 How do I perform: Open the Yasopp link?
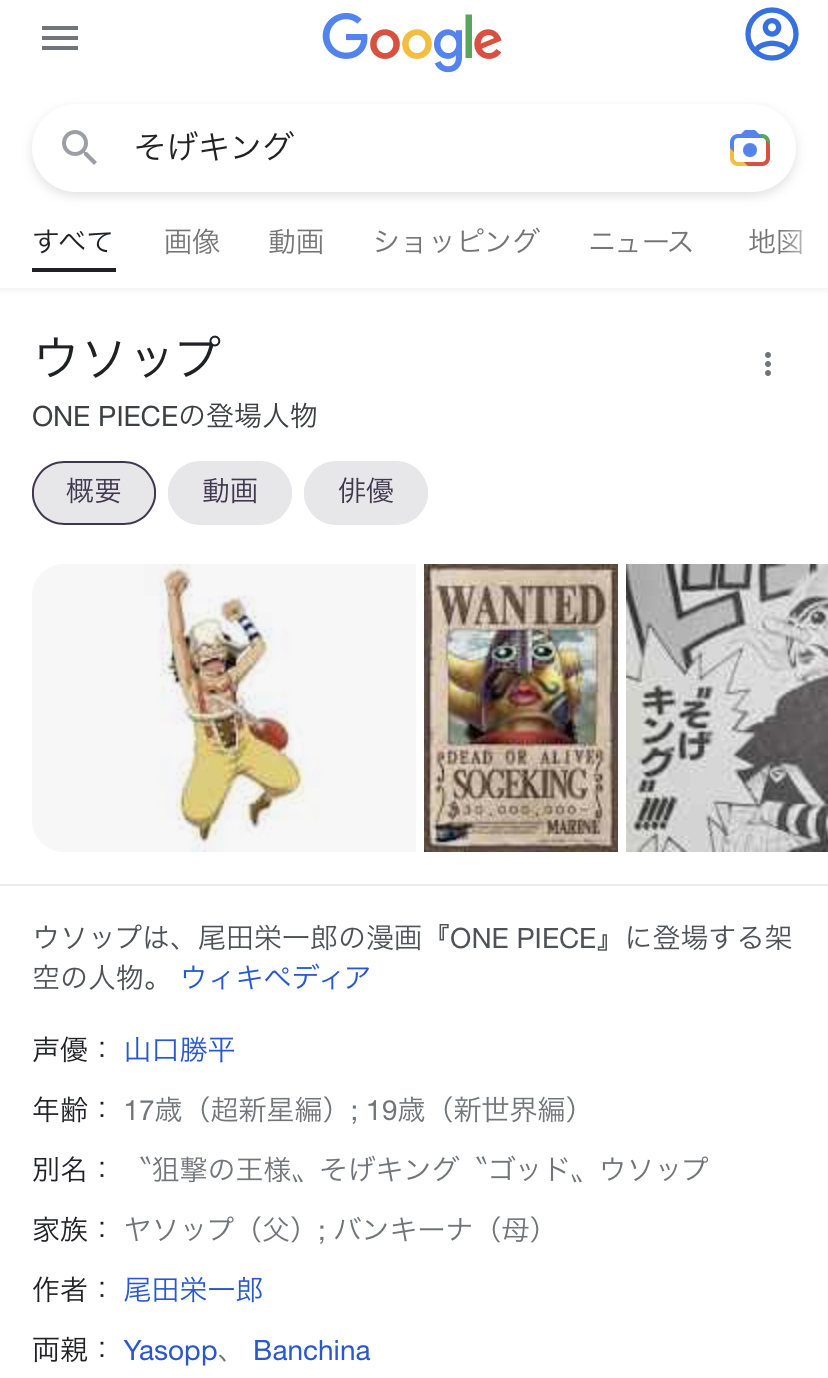(x=170, y=1351)
